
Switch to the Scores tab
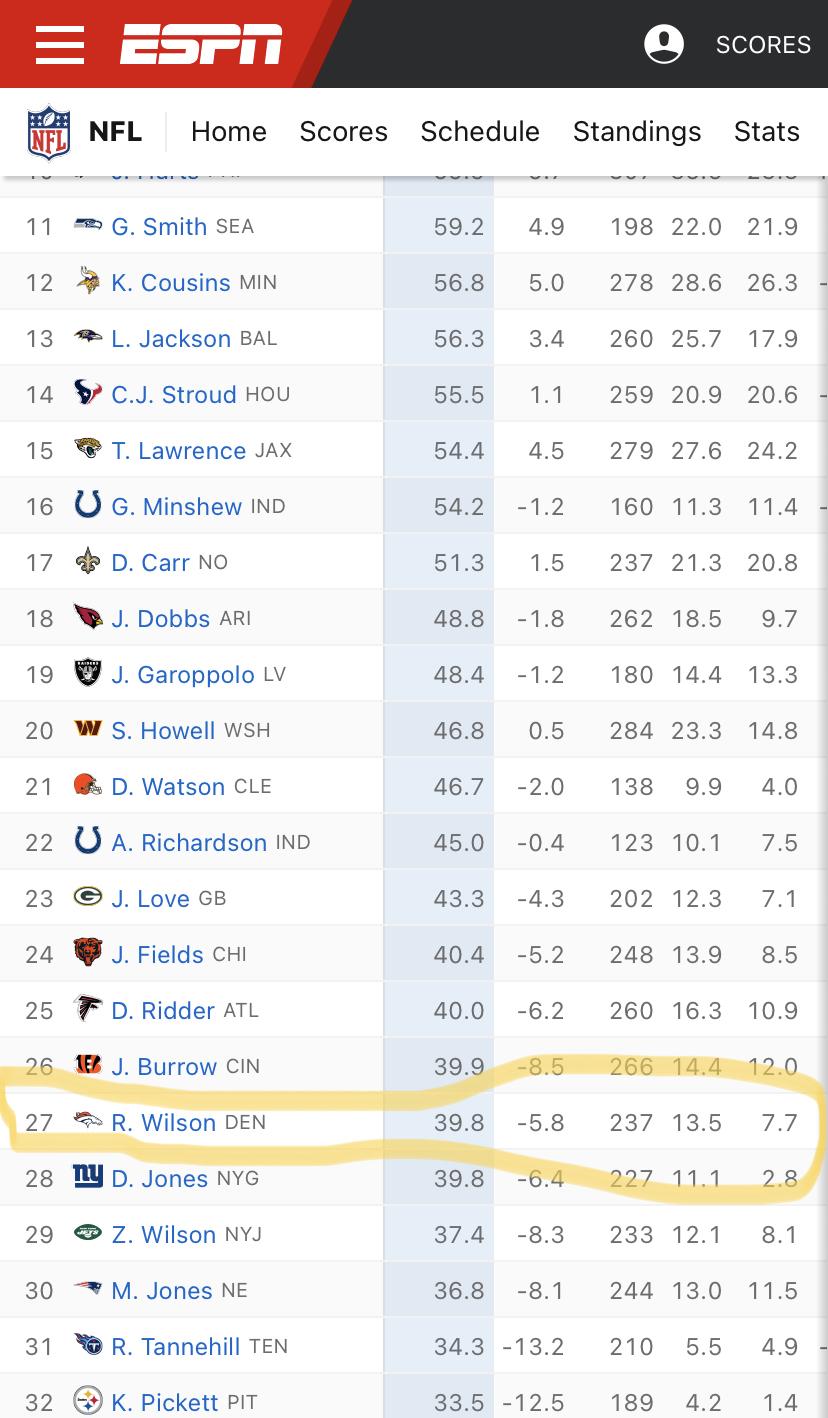343,132
